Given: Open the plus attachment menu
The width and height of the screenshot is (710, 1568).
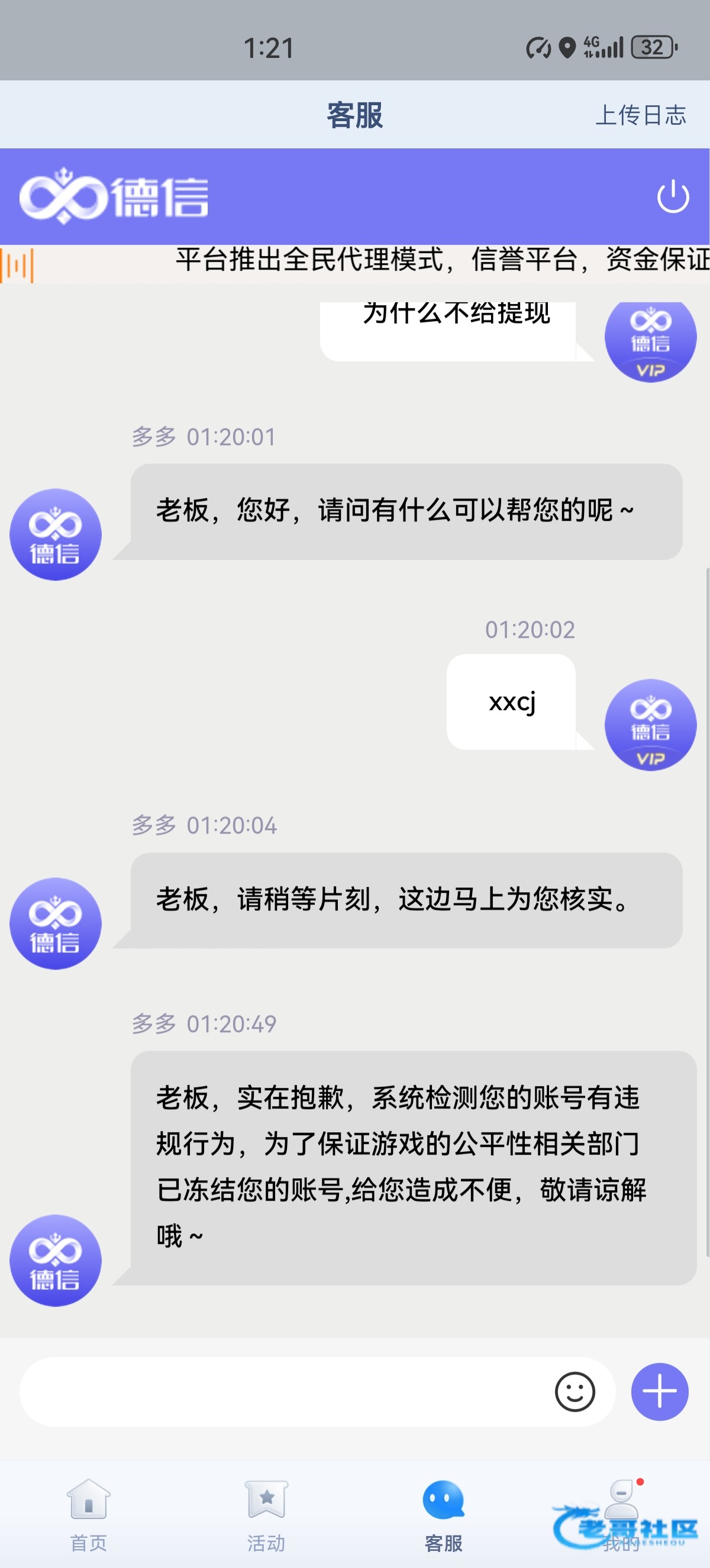Looking at the screenshot, I should coord(660,1391).
